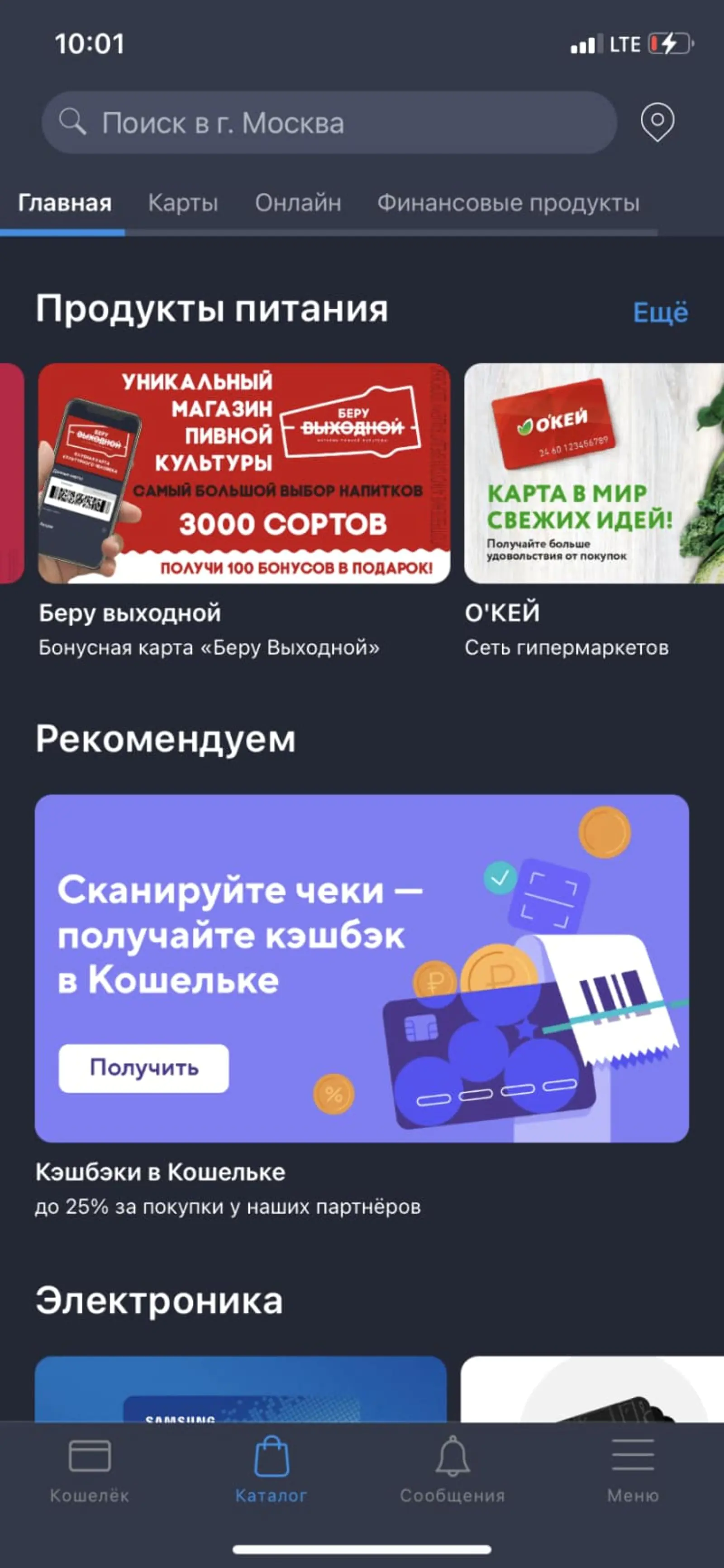
Task: Open the Samsung card in Электроника
Action: pyautogui.click(x=240, y=1390)
